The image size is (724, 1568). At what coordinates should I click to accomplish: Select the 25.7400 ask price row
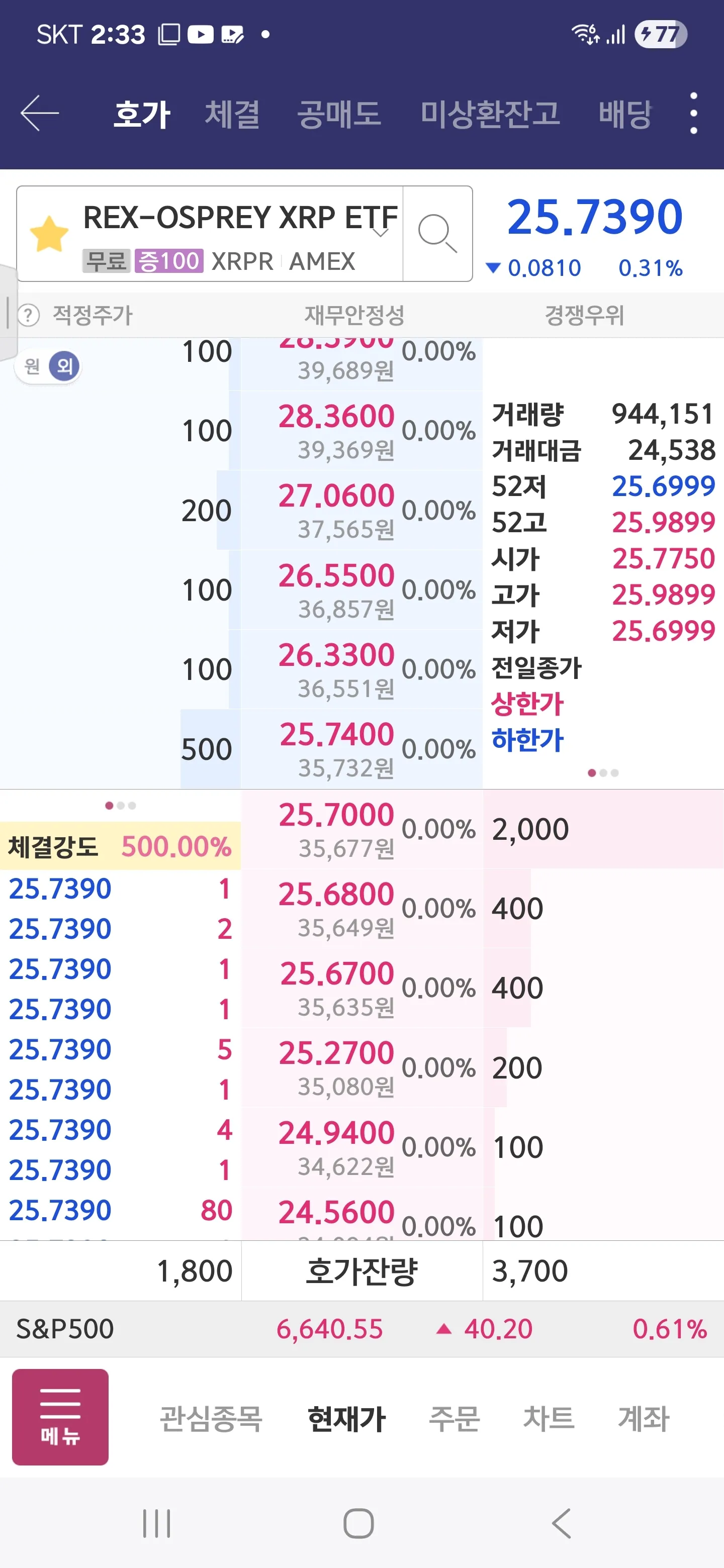point(337,748)
